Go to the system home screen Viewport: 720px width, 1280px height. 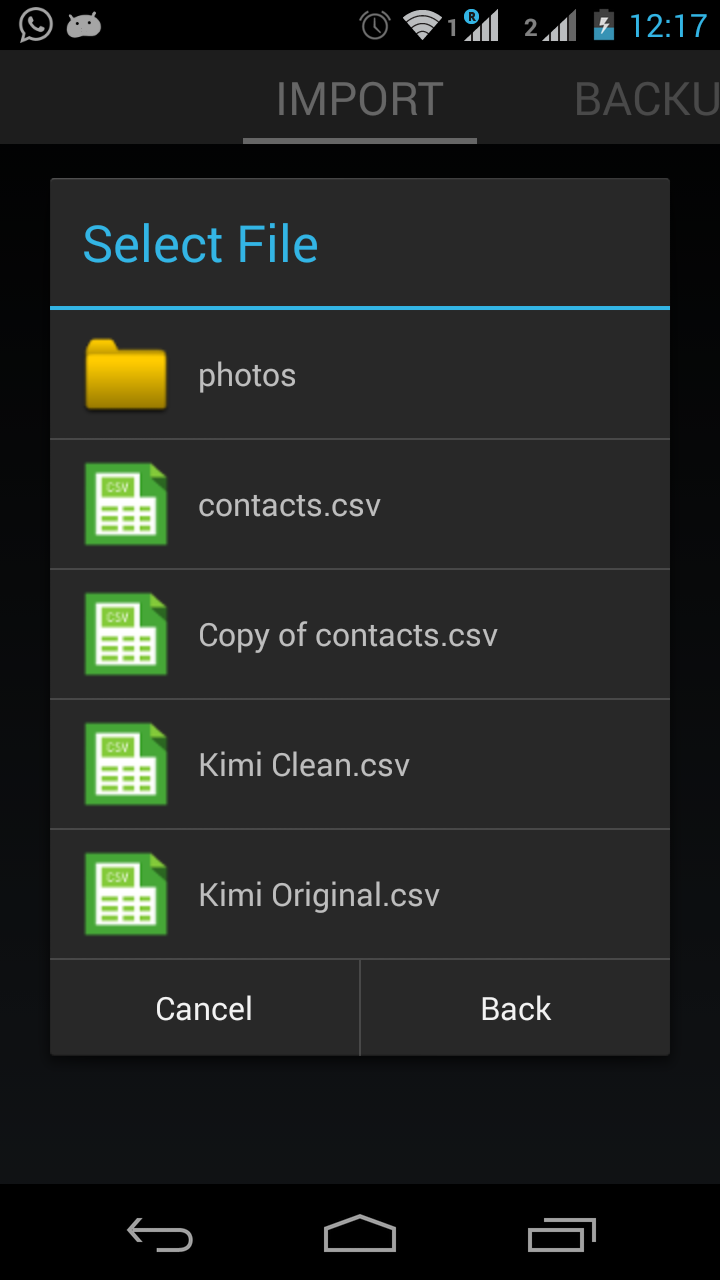coord(360,1234)
